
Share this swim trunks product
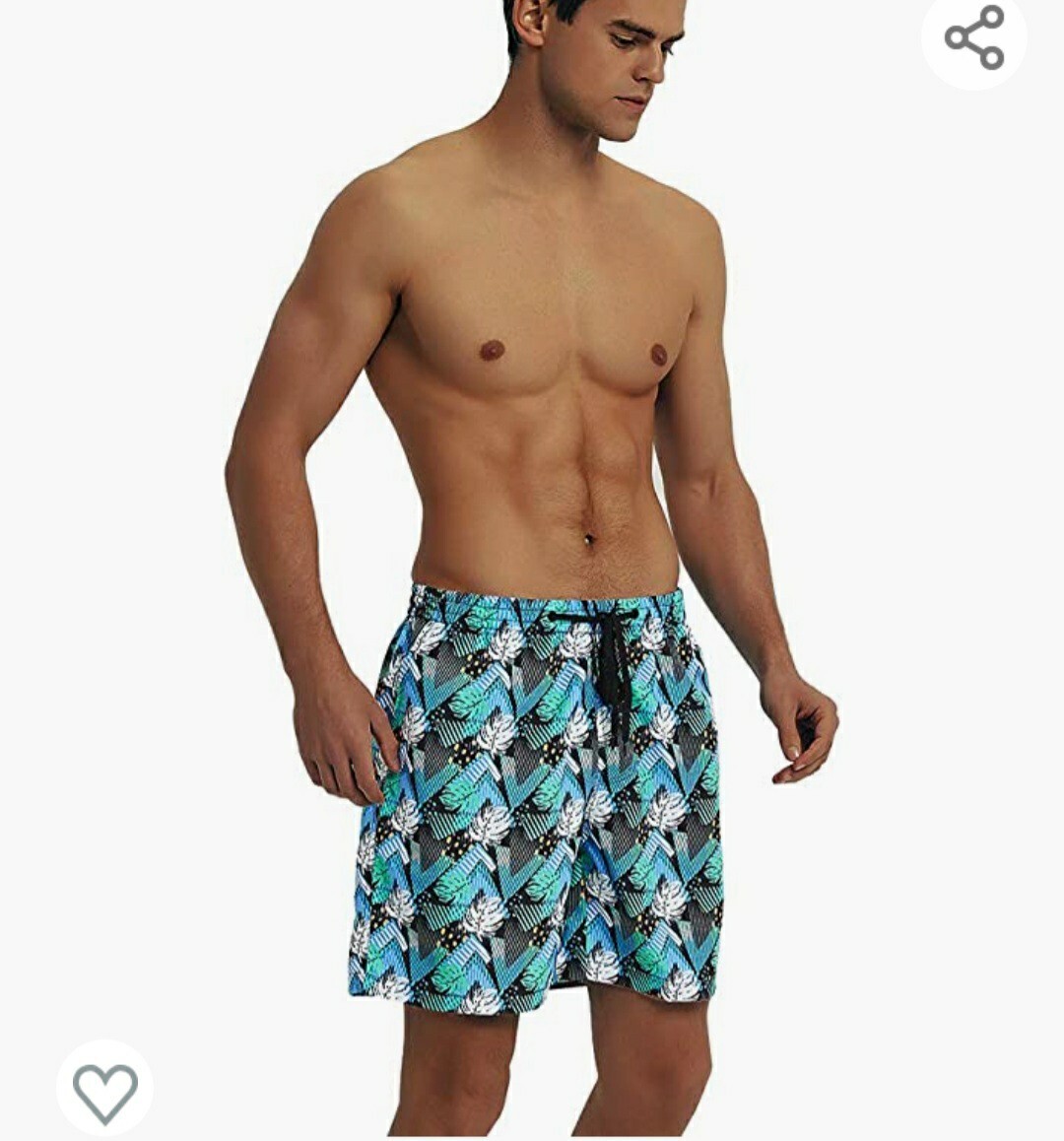click(x=973, y=38)
